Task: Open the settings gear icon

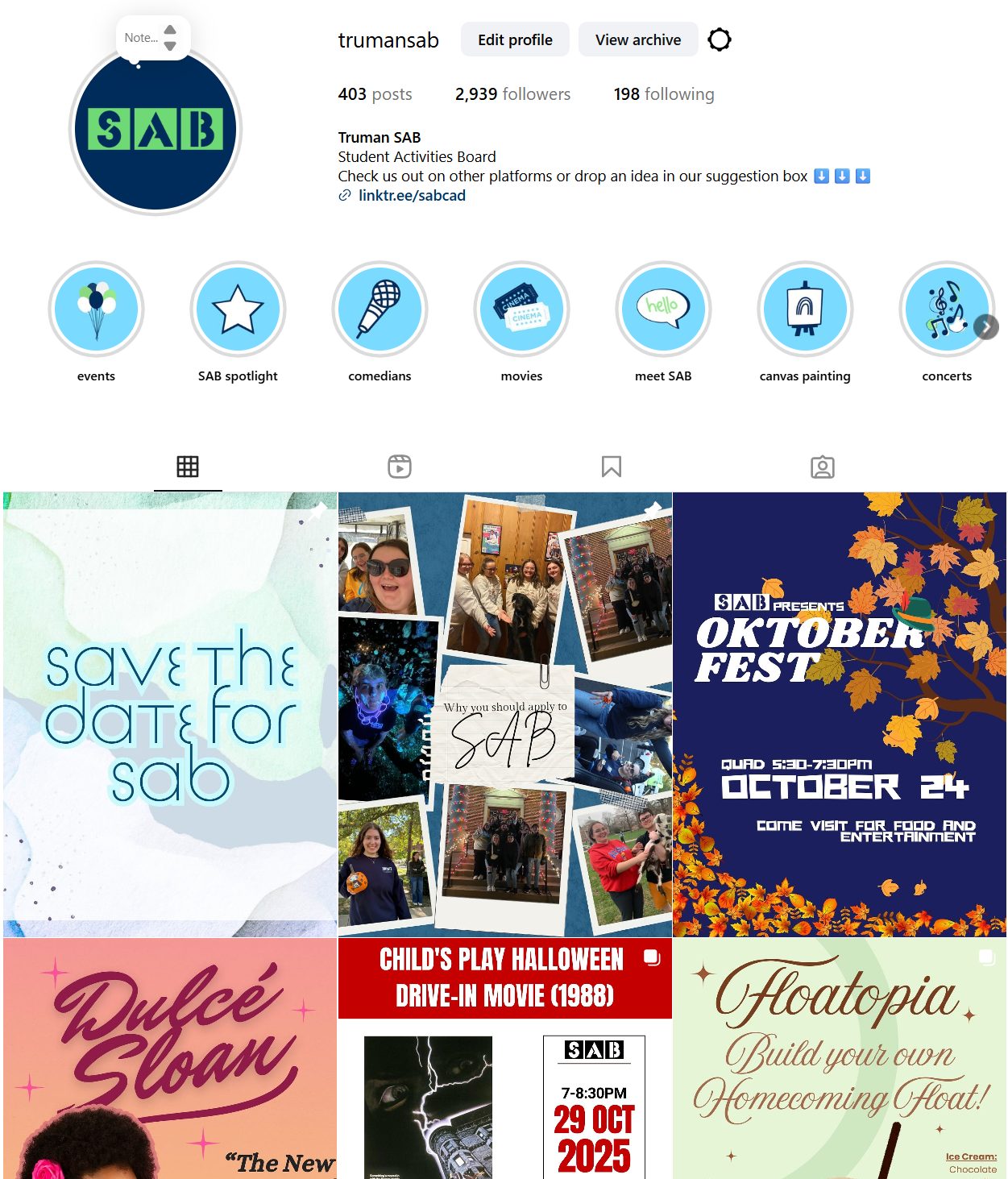Action: click(x=719, y=39)
